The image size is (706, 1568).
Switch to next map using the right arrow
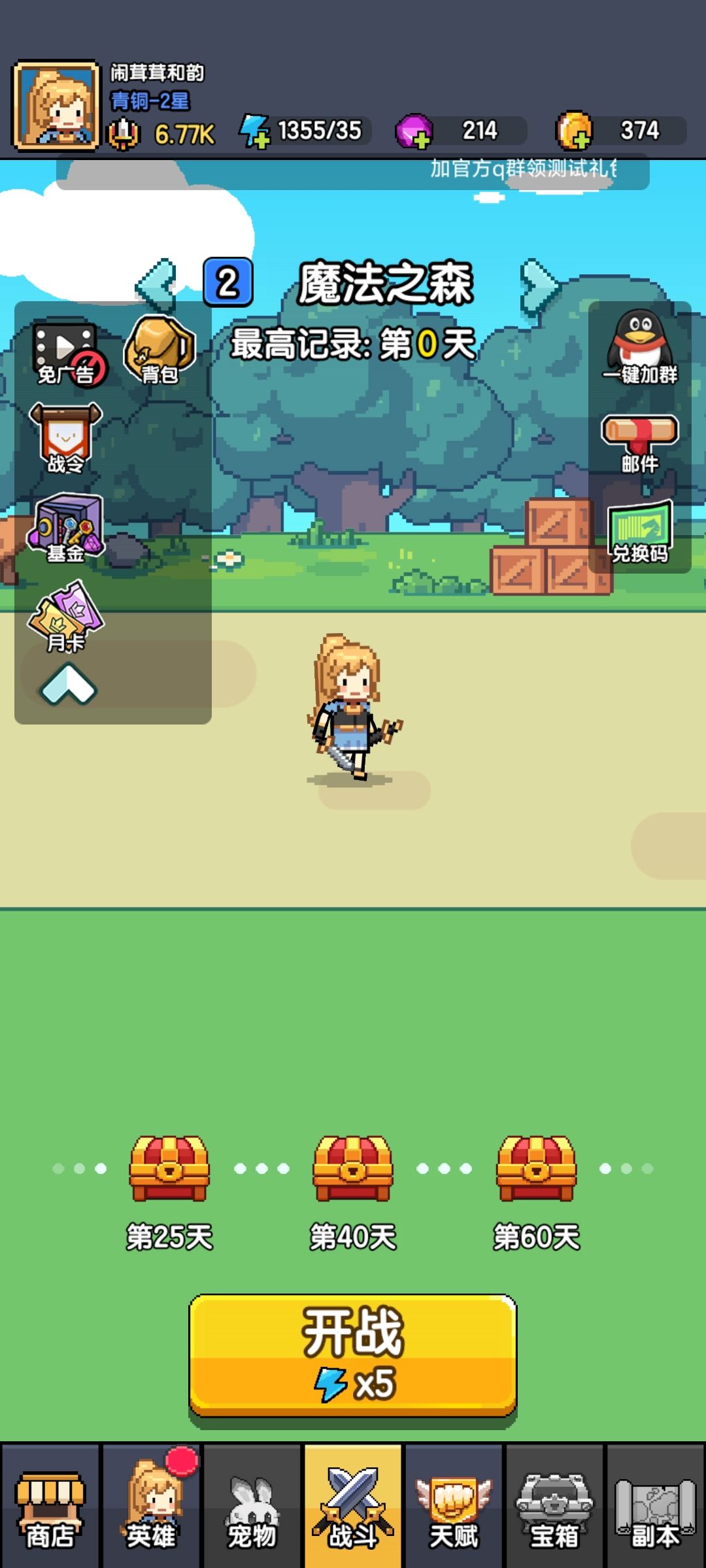click(x=537, y=284)
